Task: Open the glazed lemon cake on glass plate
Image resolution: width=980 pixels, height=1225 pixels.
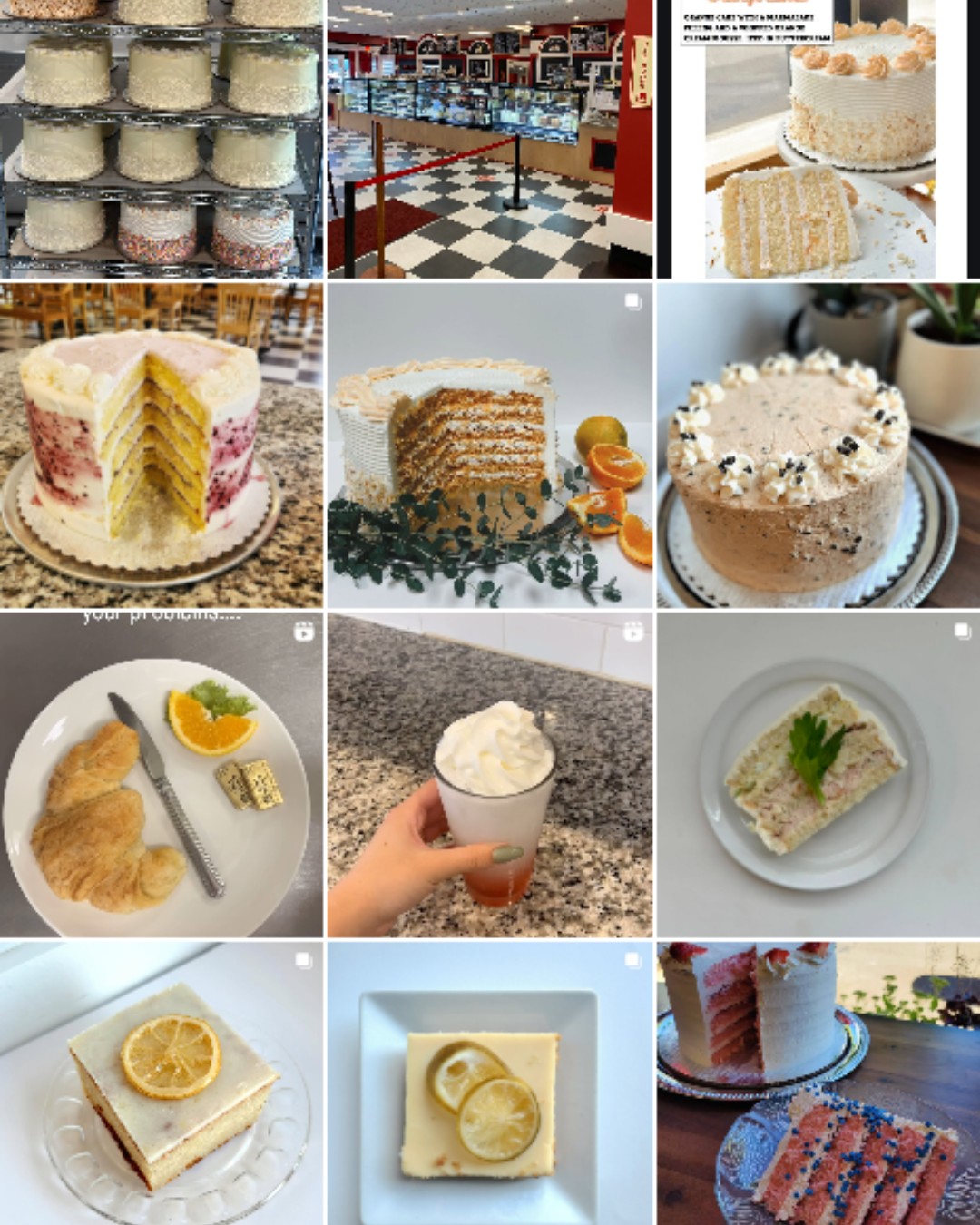Action: [161, 1084]
